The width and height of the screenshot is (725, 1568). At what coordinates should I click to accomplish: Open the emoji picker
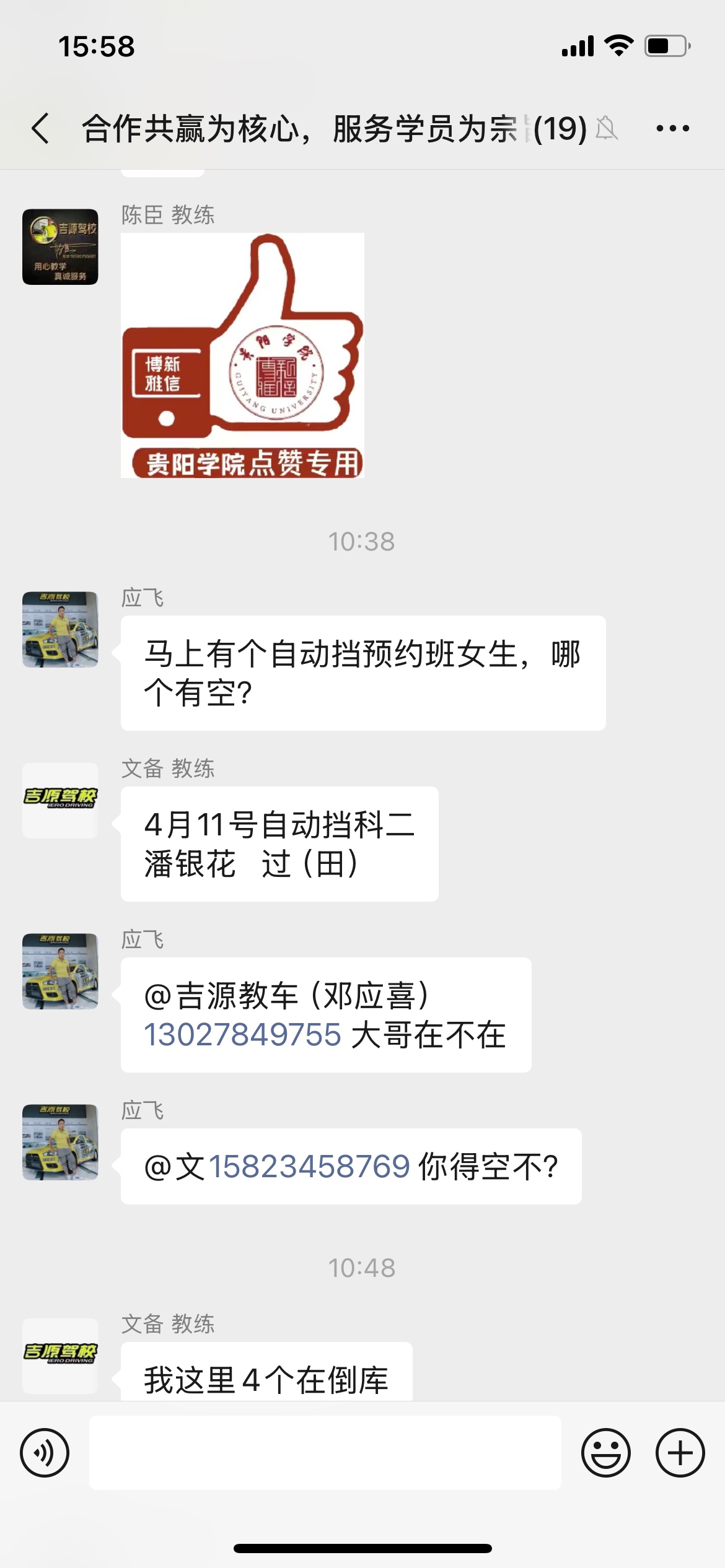coord(605,1452)
